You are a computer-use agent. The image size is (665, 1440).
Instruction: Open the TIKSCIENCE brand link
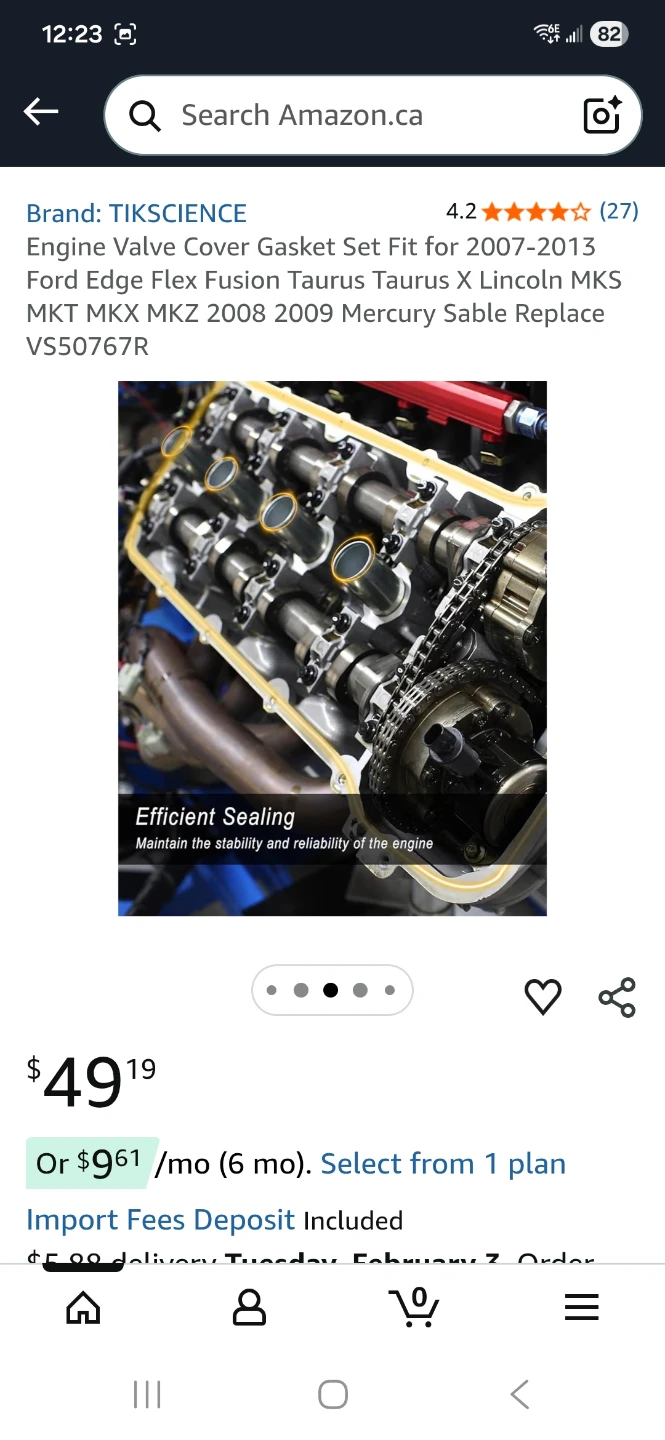coord(136,213)
